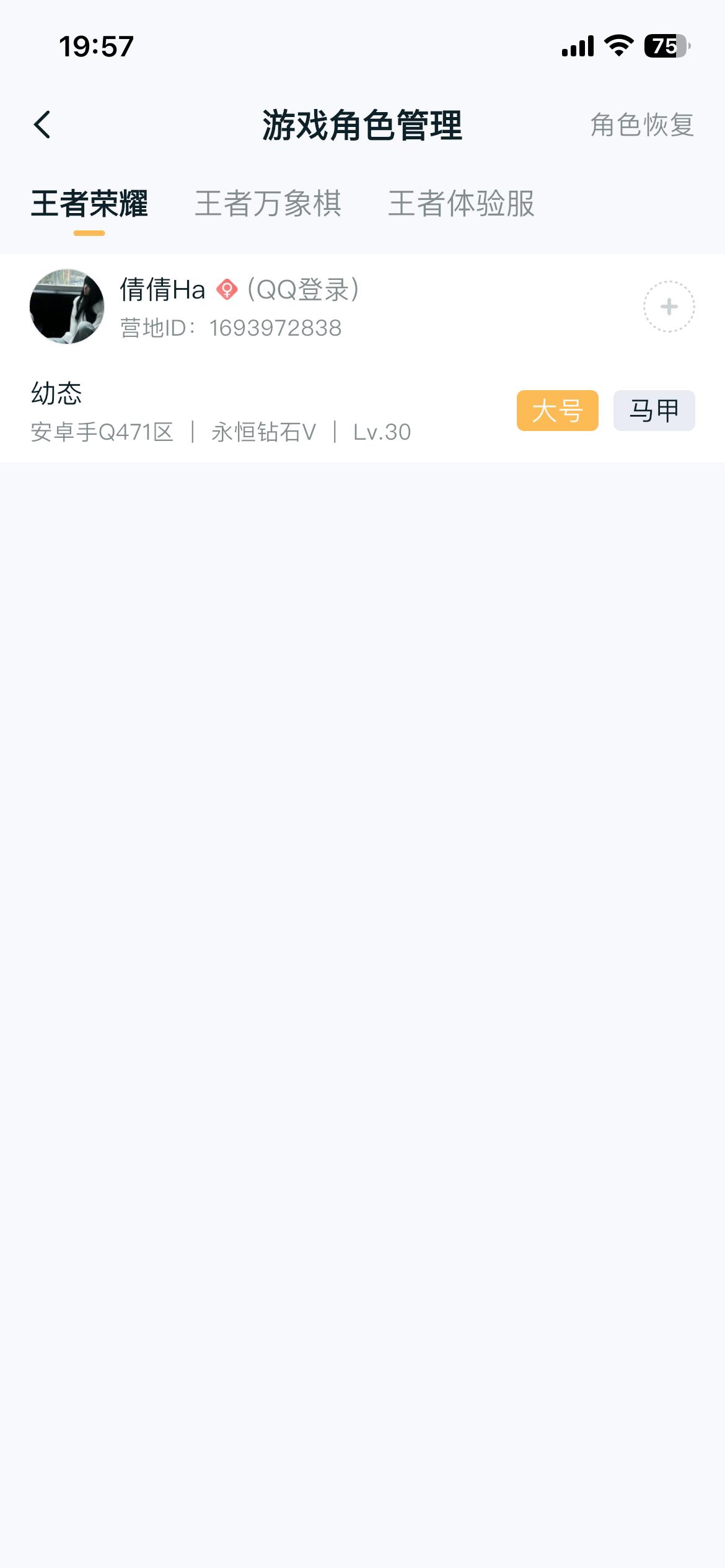This screenshot has width=725, height=1568.
Task: Click the Wi-Fi icon in the status bar
Action: click(617, 44)
